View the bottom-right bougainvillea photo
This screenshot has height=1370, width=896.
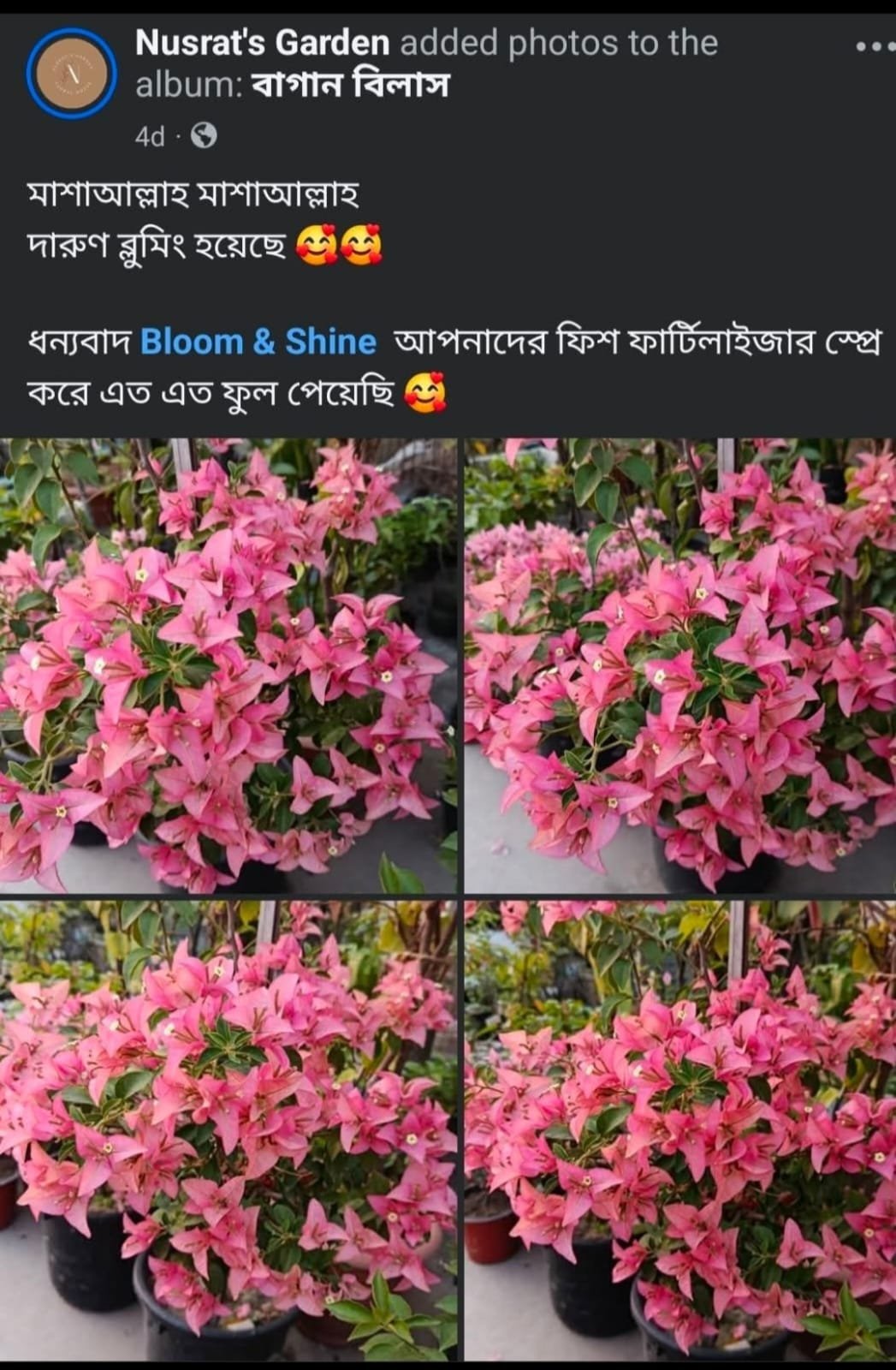(x=679, y=1129)
